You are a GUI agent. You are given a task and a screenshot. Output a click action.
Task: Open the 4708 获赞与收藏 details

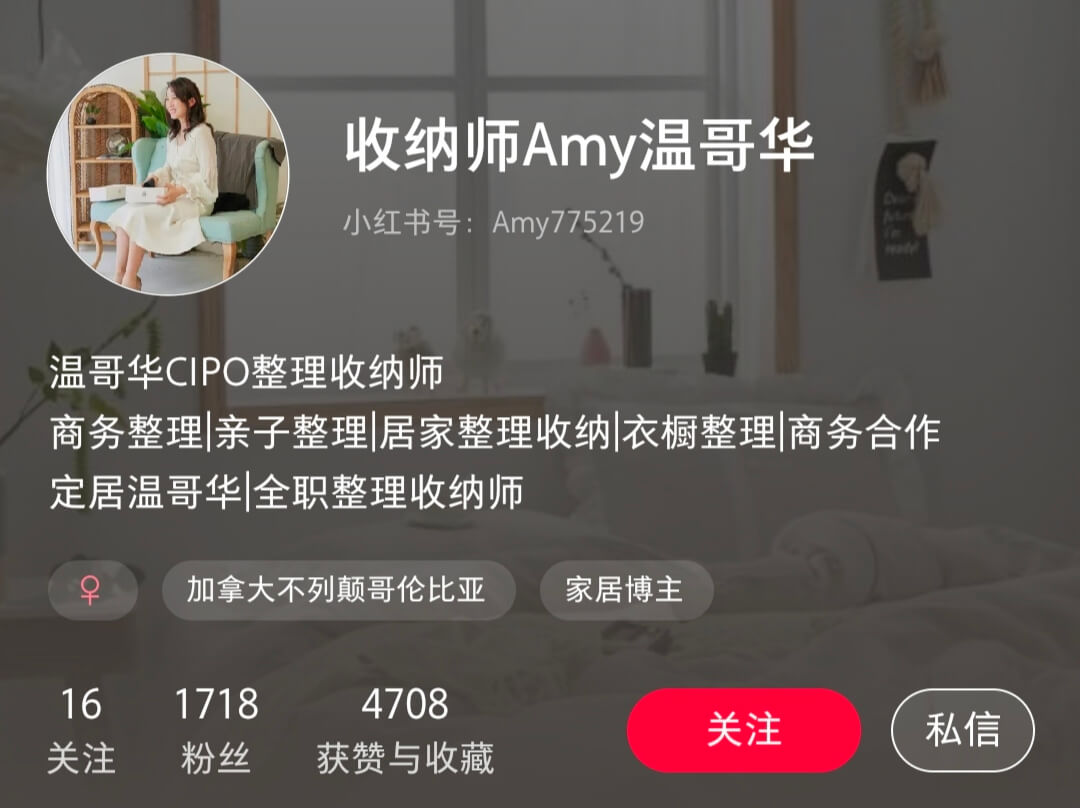(405, 731)
